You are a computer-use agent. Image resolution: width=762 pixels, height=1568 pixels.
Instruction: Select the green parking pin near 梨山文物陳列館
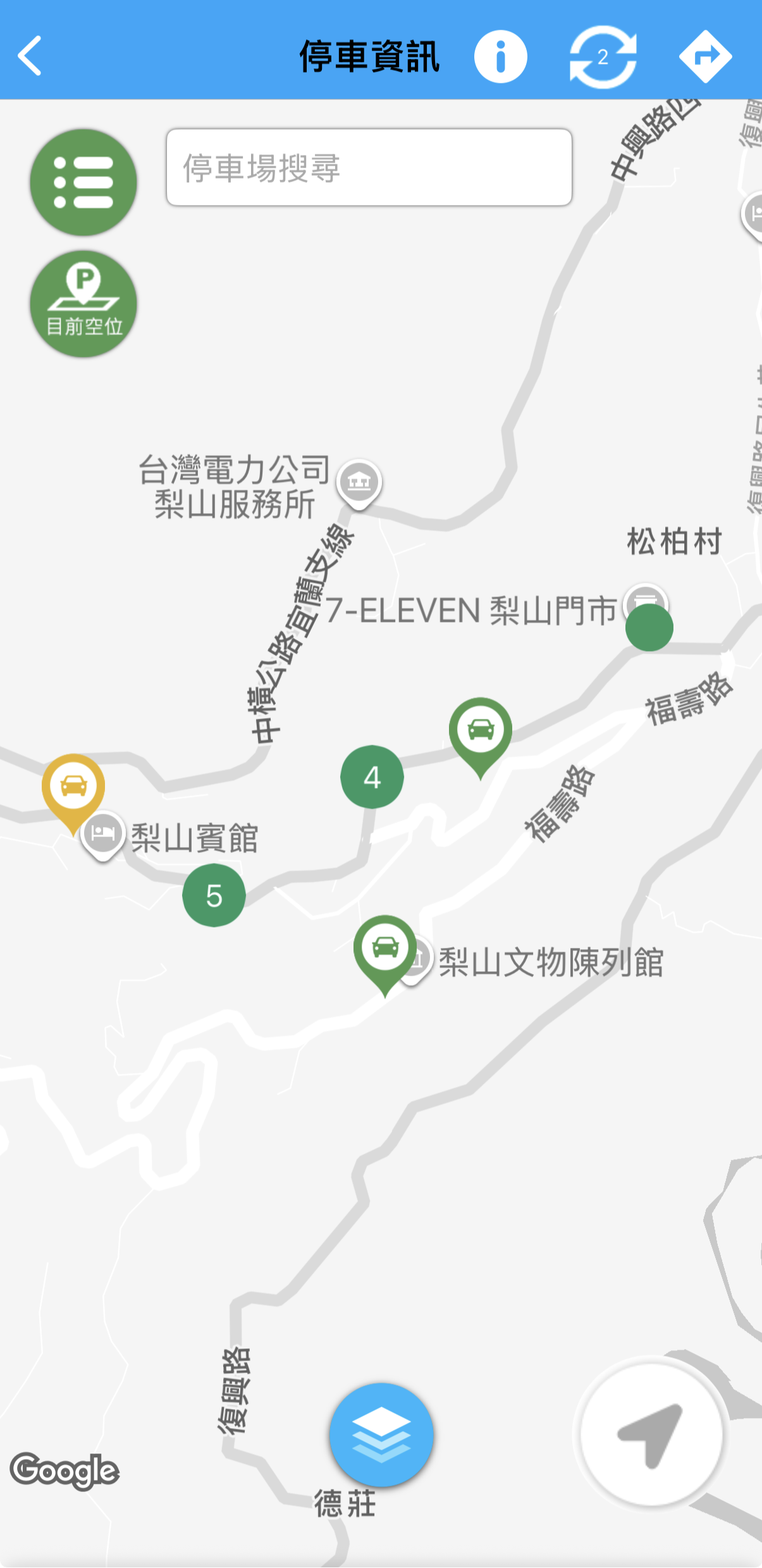(385, 948)
